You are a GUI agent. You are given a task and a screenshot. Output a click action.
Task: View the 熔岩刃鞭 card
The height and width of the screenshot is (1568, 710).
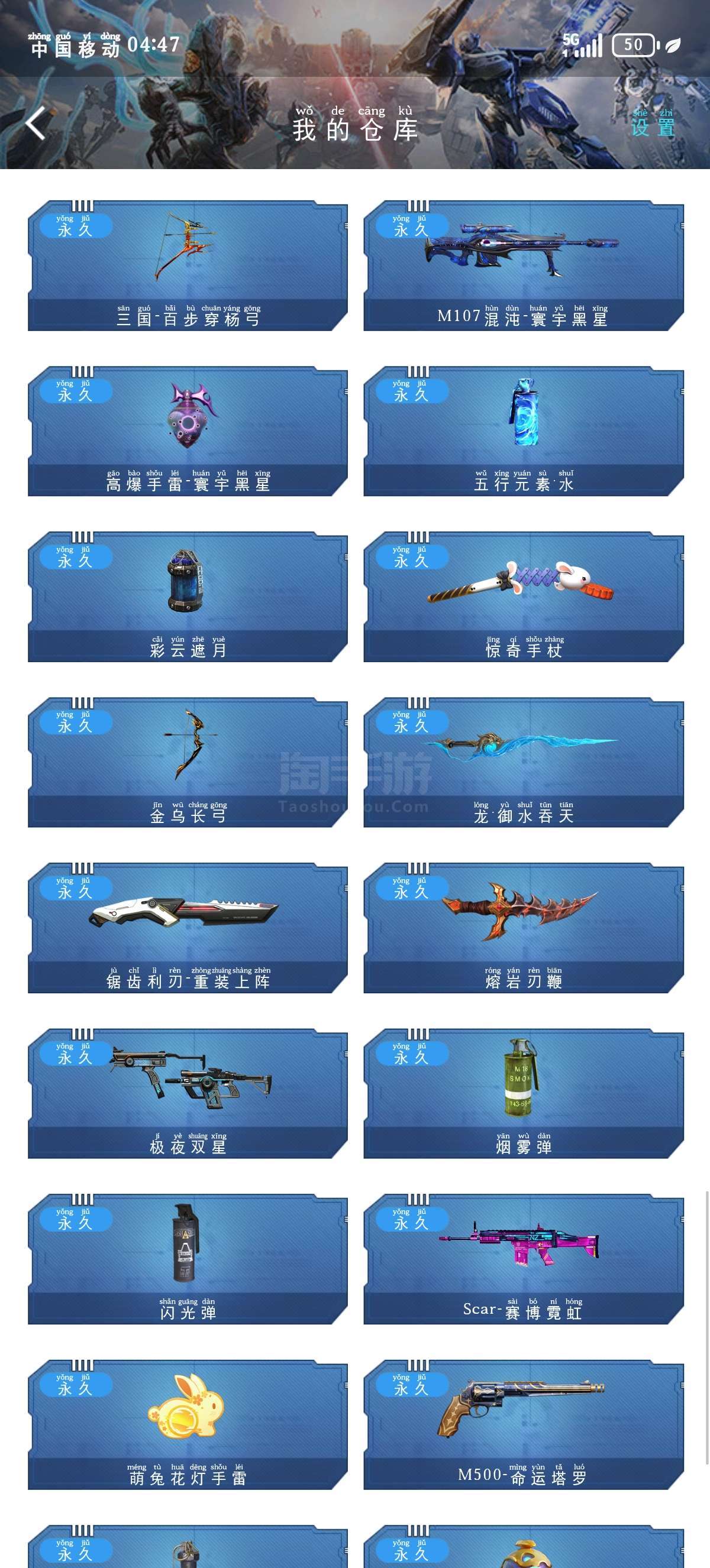click(524, 928)
